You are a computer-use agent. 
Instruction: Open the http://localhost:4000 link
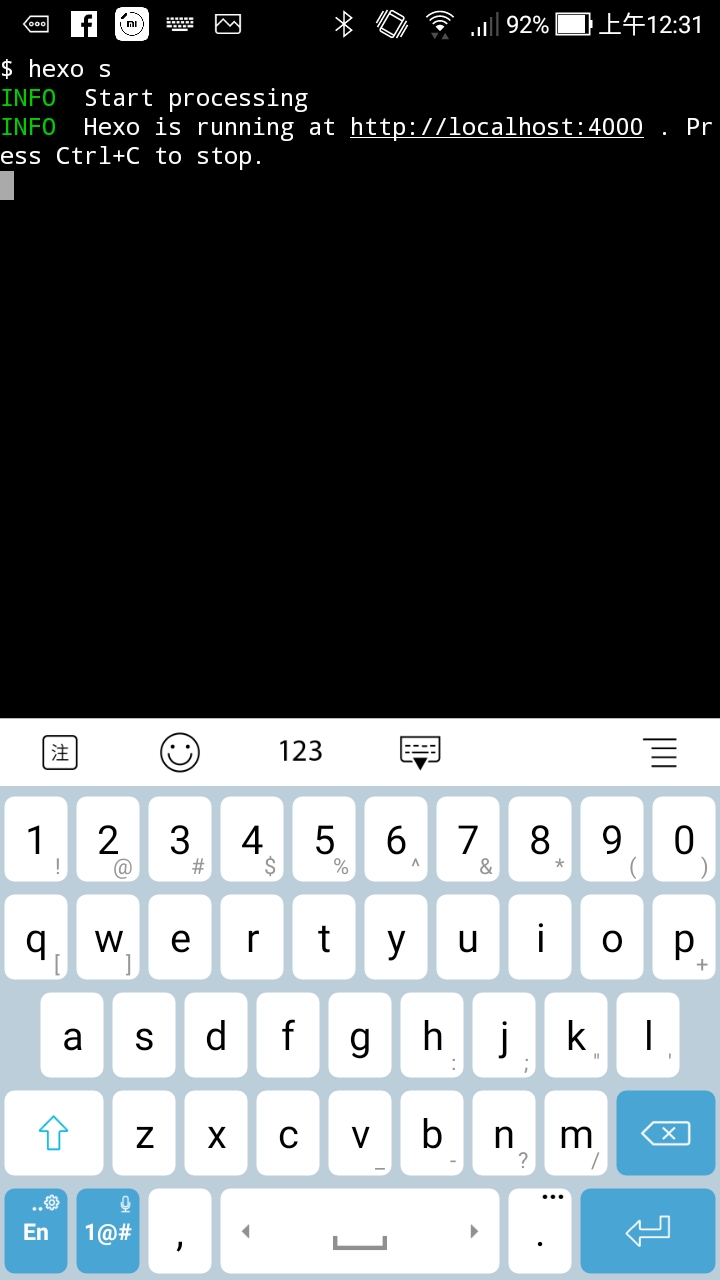coord(496,127)
